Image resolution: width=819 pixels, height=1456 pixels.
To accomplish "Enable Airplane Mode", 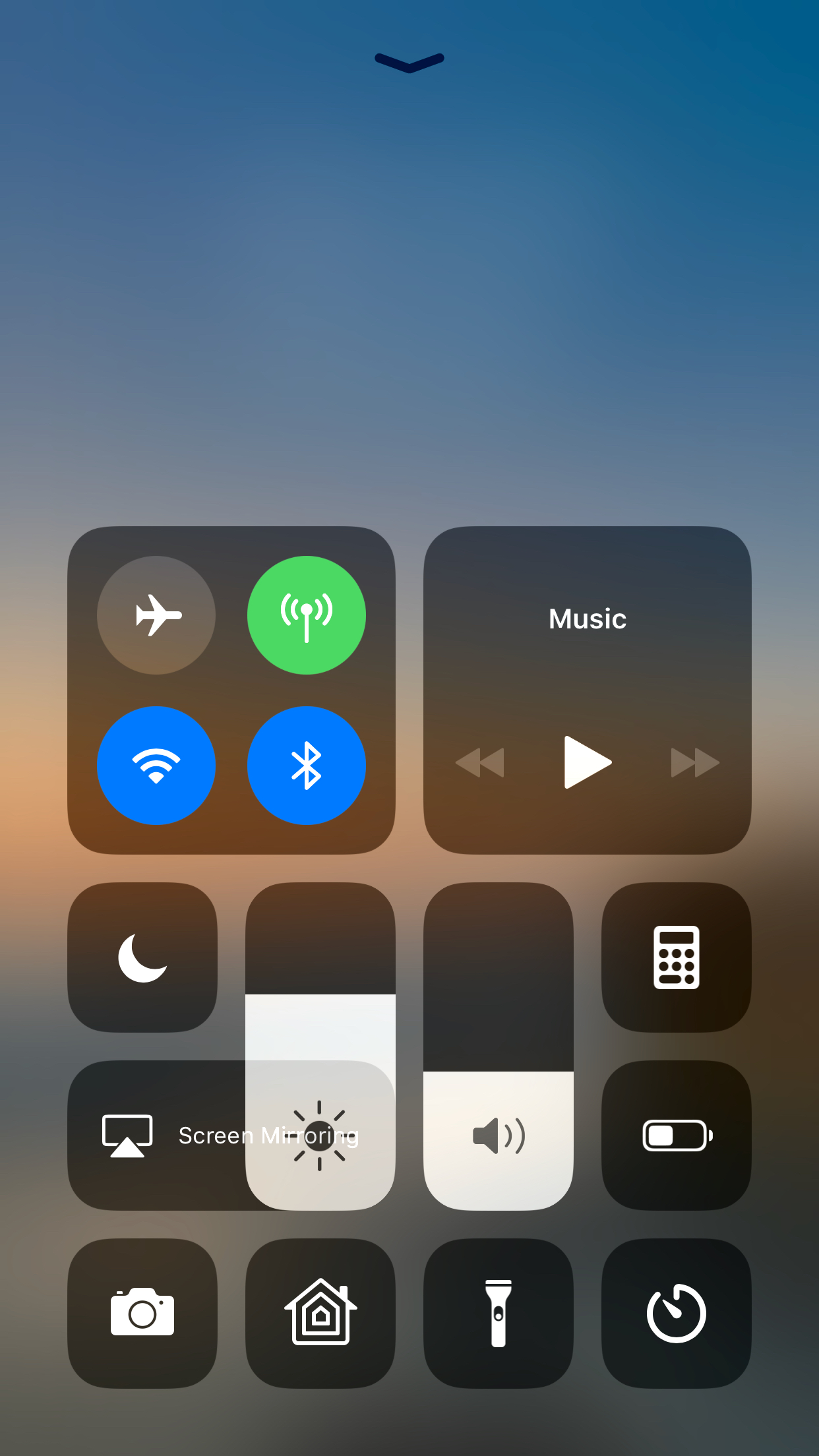I will 156,615.
